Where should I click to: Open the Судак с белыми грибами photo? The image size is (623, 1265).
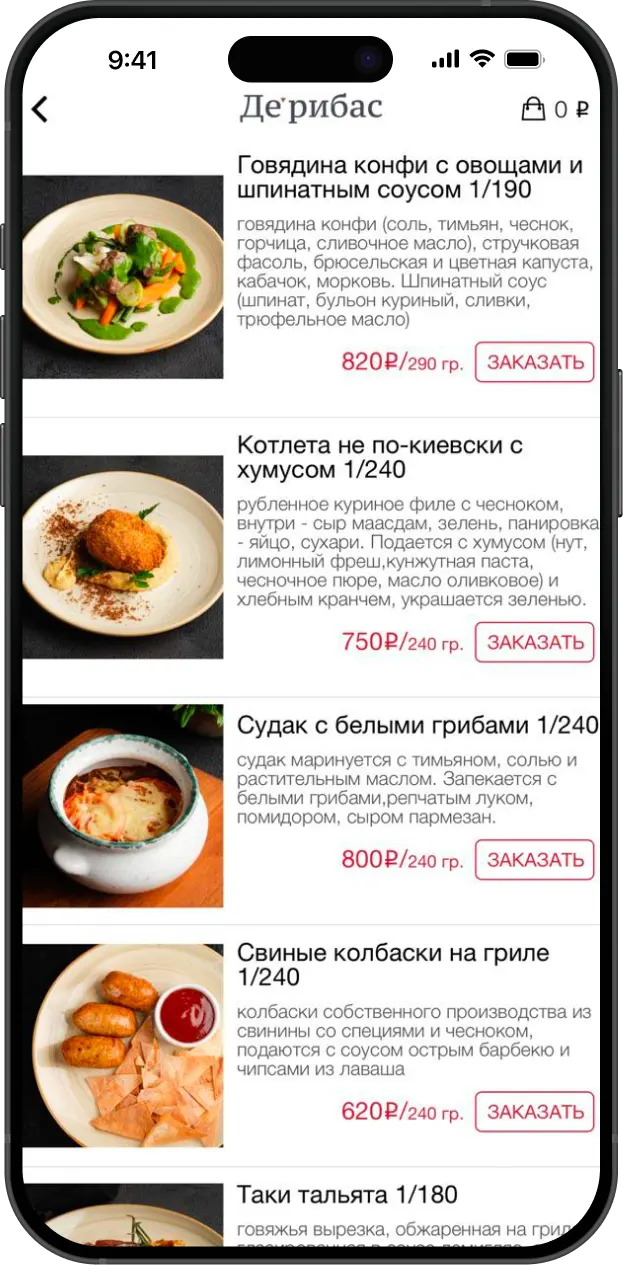coord(123,806)
